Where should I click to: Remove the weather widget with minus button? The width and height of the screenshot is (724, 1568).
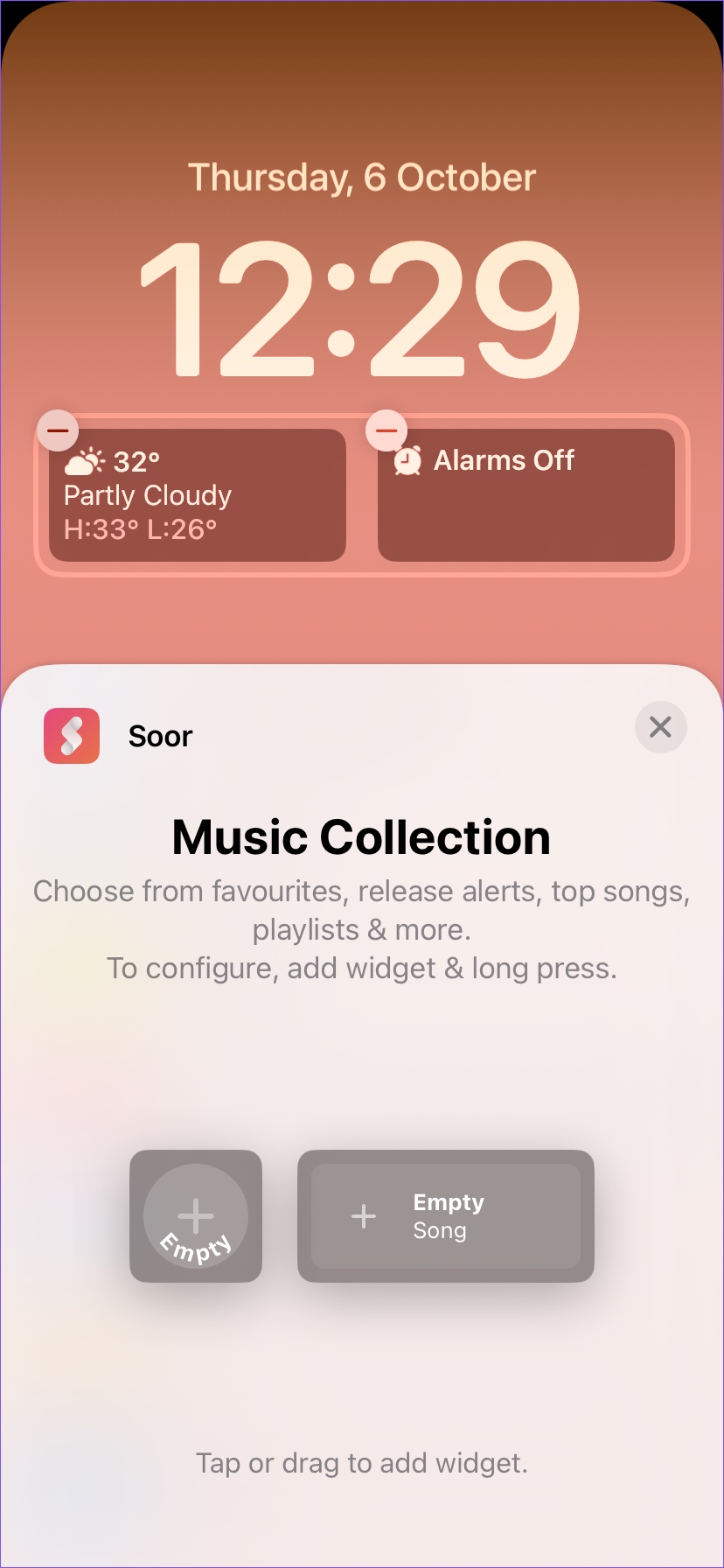[x=58, y=430]
